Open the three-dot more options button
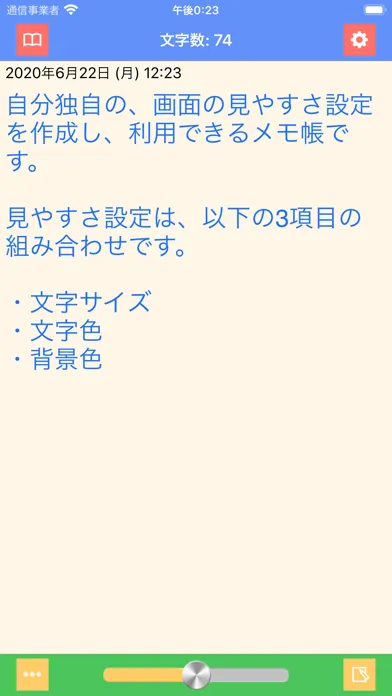Screen dimensions: 392x696 pyautogui.click(x=32, y=674)
